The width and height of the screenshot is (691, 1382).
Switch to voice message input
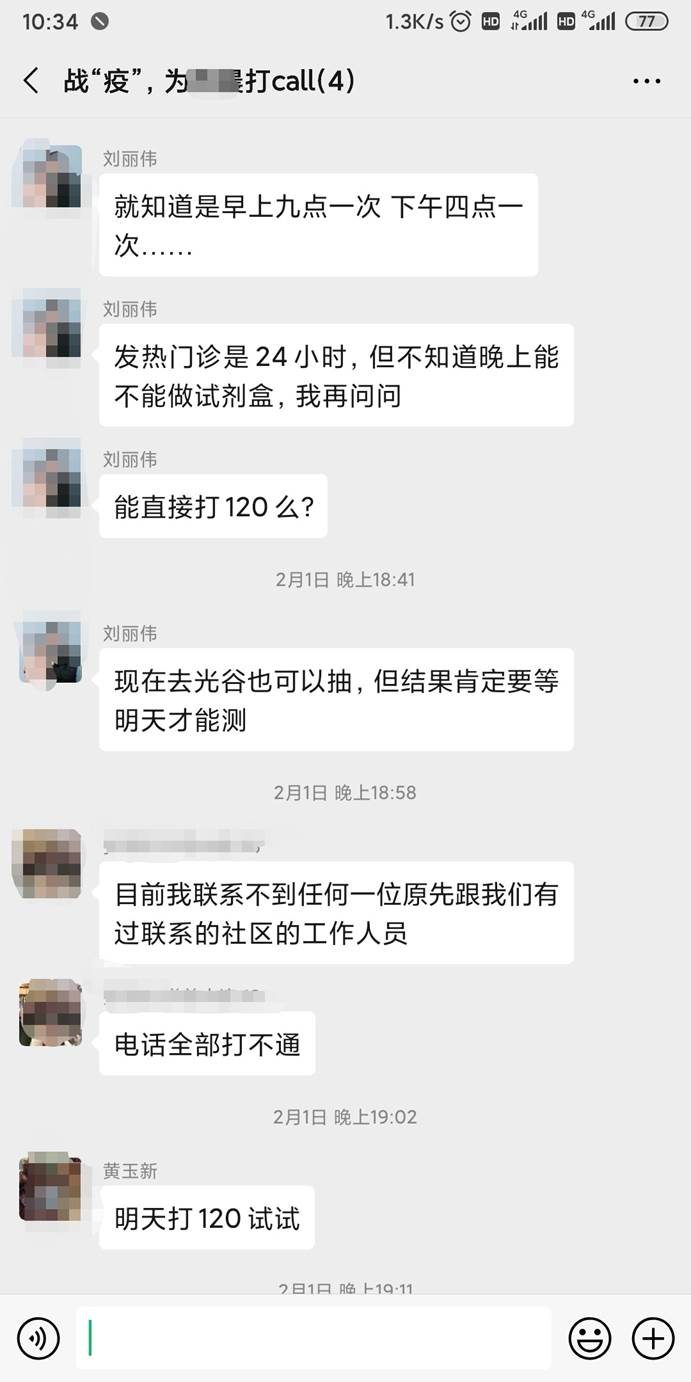(38, 1337)
